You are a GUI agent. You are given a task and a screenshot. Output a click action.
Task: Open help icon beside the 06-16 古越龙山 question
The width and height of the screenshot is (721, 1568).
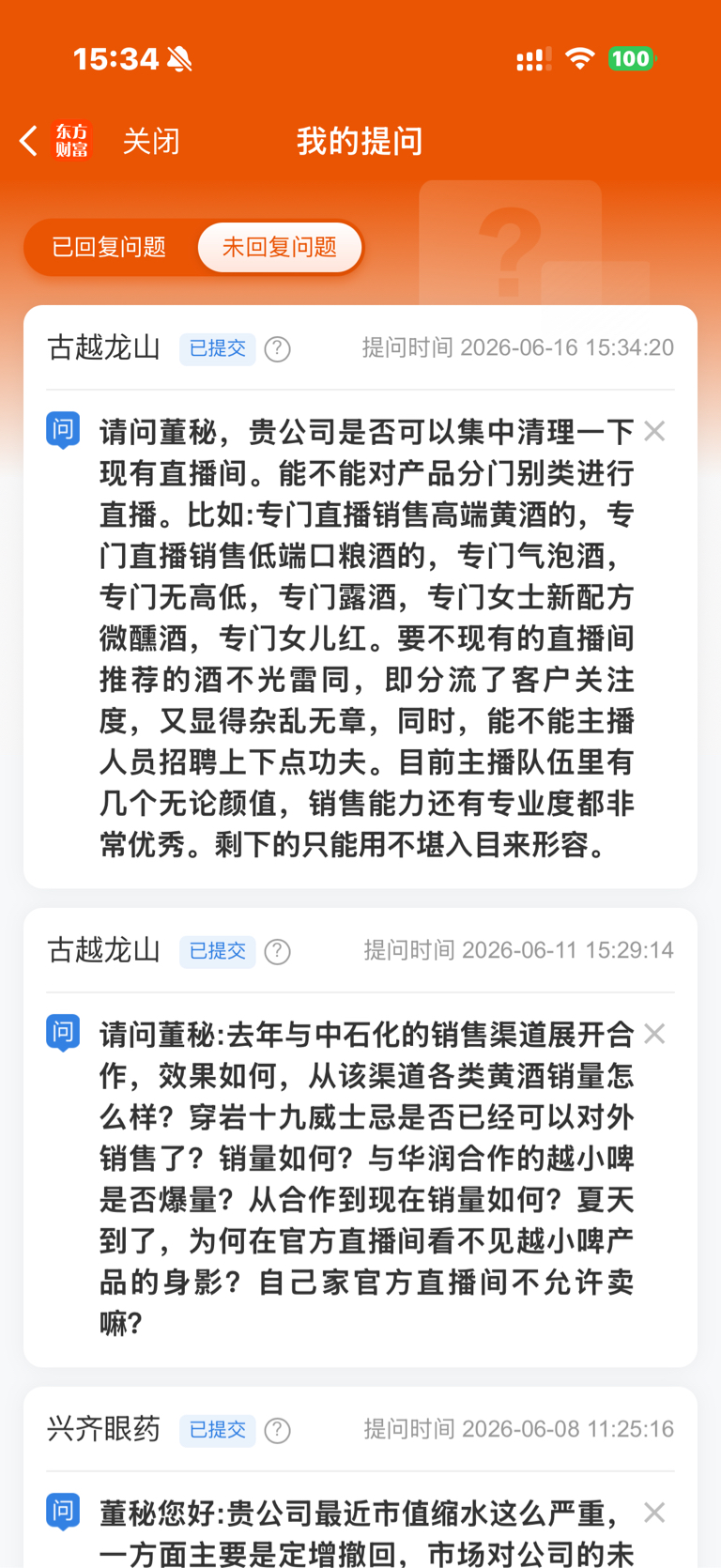point(277,349)
